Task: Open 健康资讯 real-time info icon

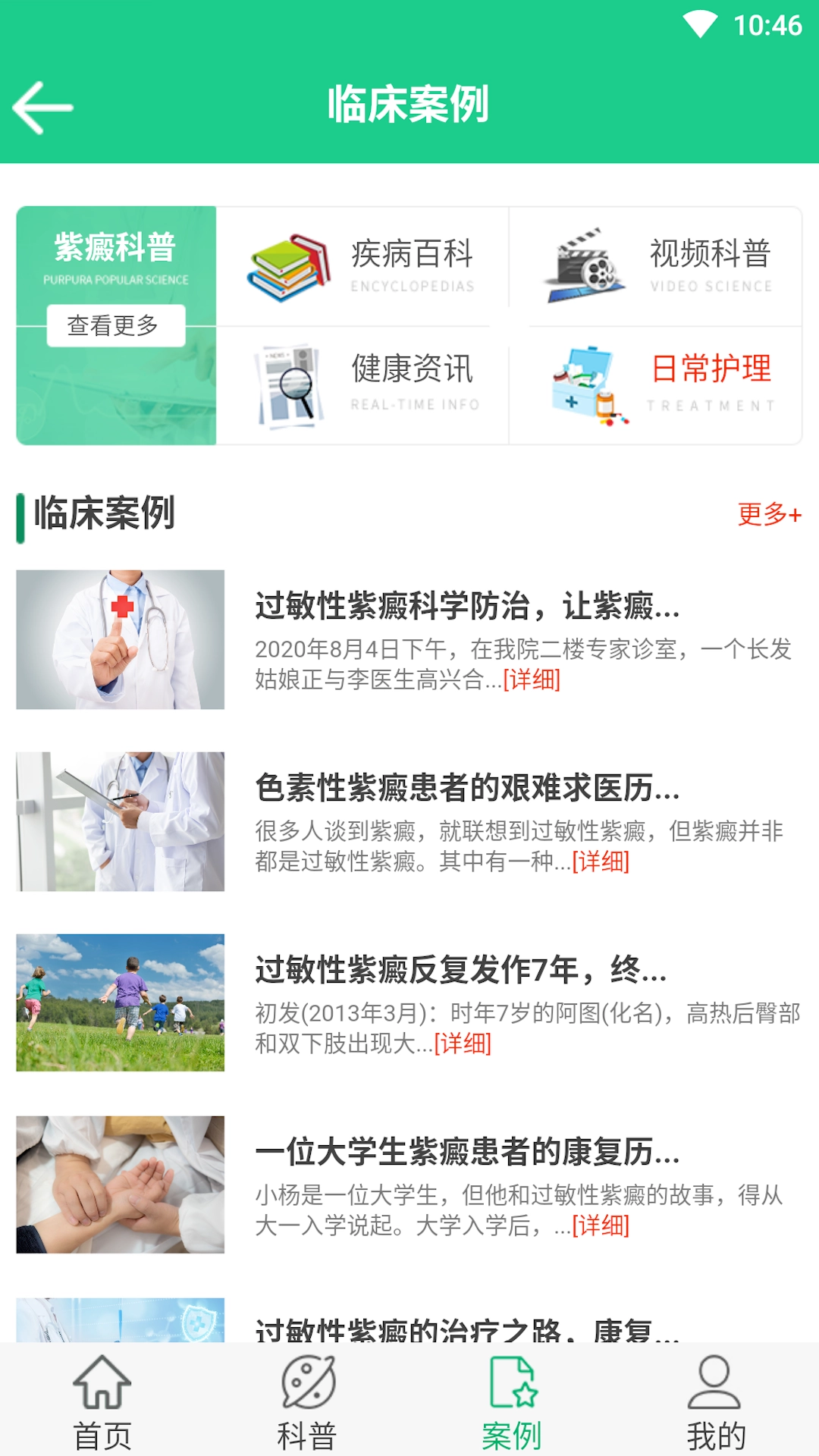Action: (x=290, y=383)
